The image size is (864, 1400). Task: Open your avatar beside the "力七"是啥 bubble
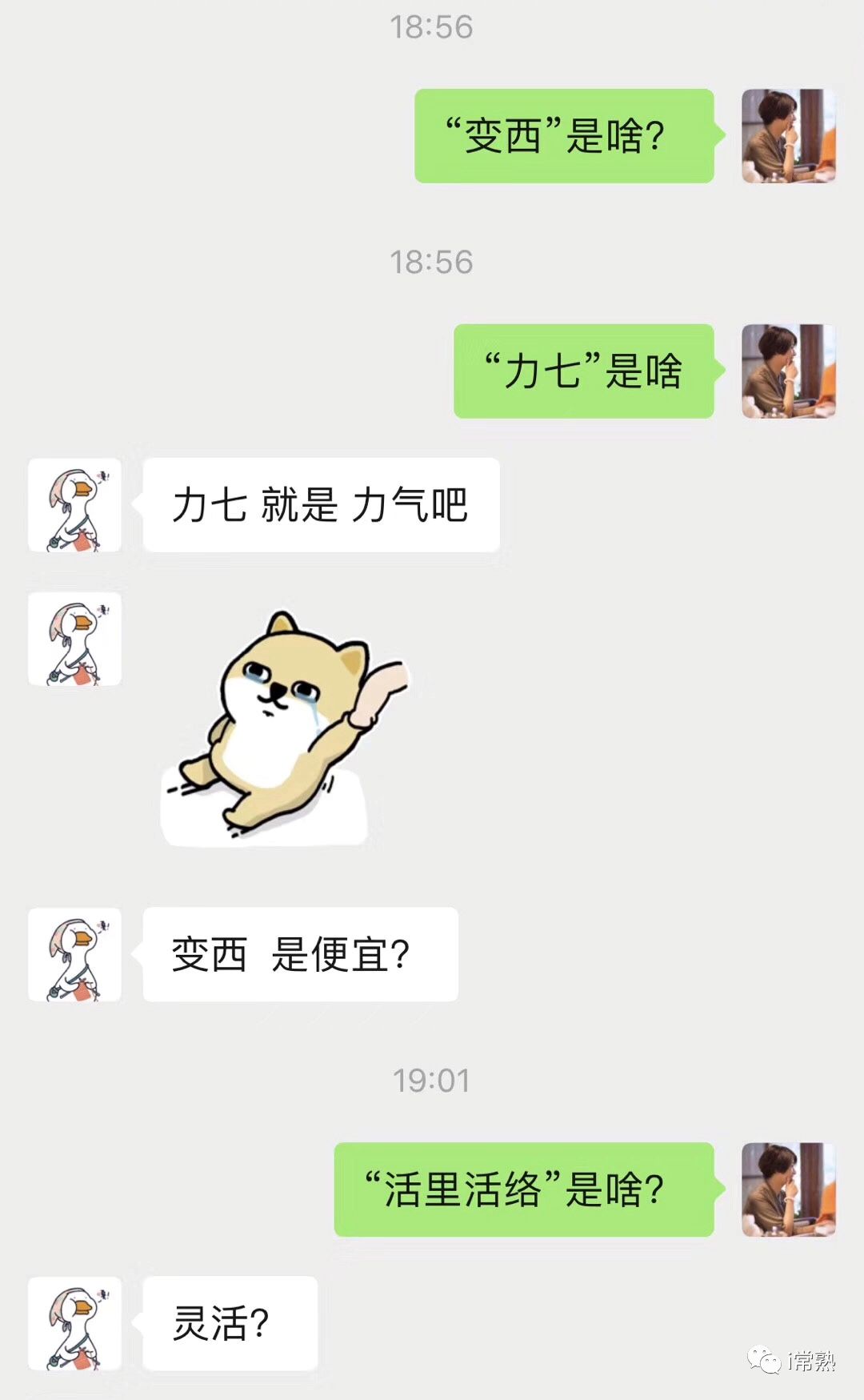(788, 370)
